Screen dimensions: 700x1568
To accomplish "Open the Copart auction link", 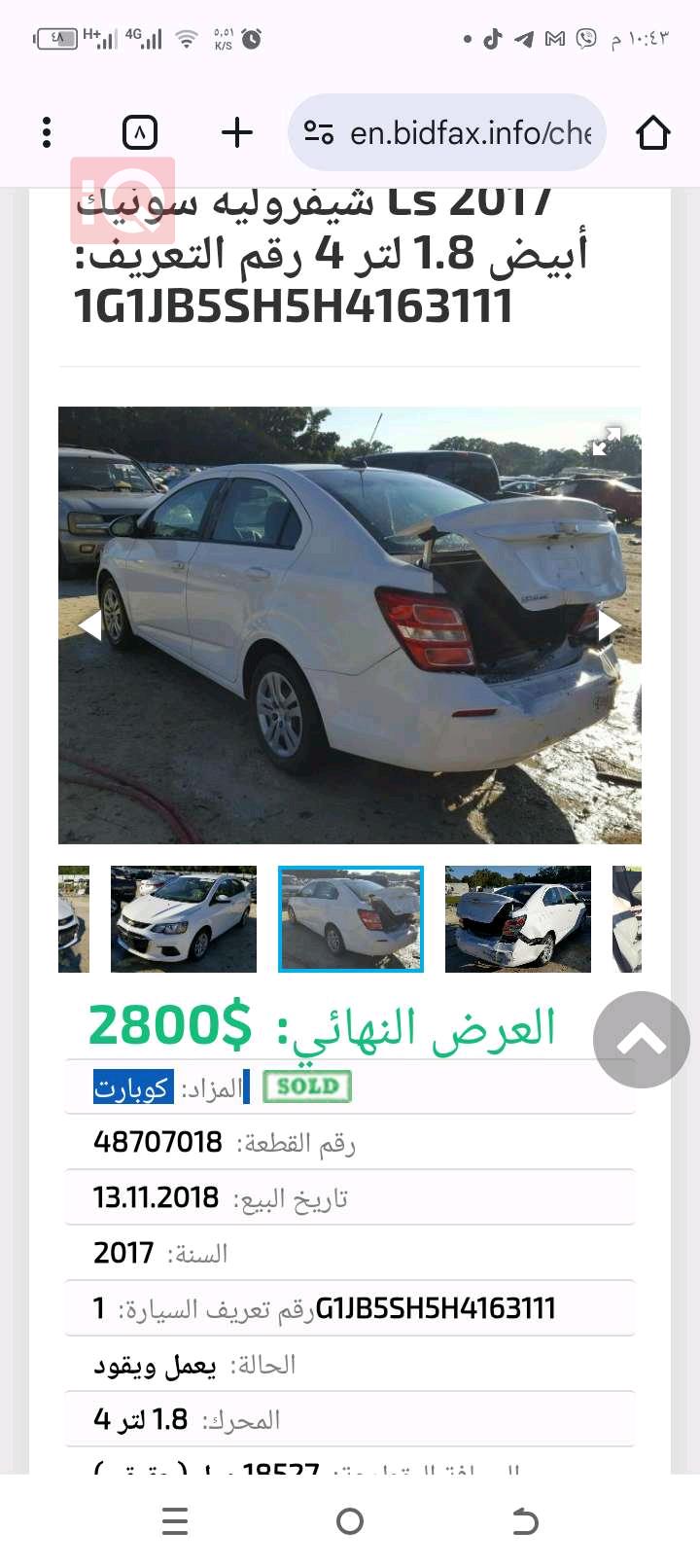I will (x=132, y=1087).
